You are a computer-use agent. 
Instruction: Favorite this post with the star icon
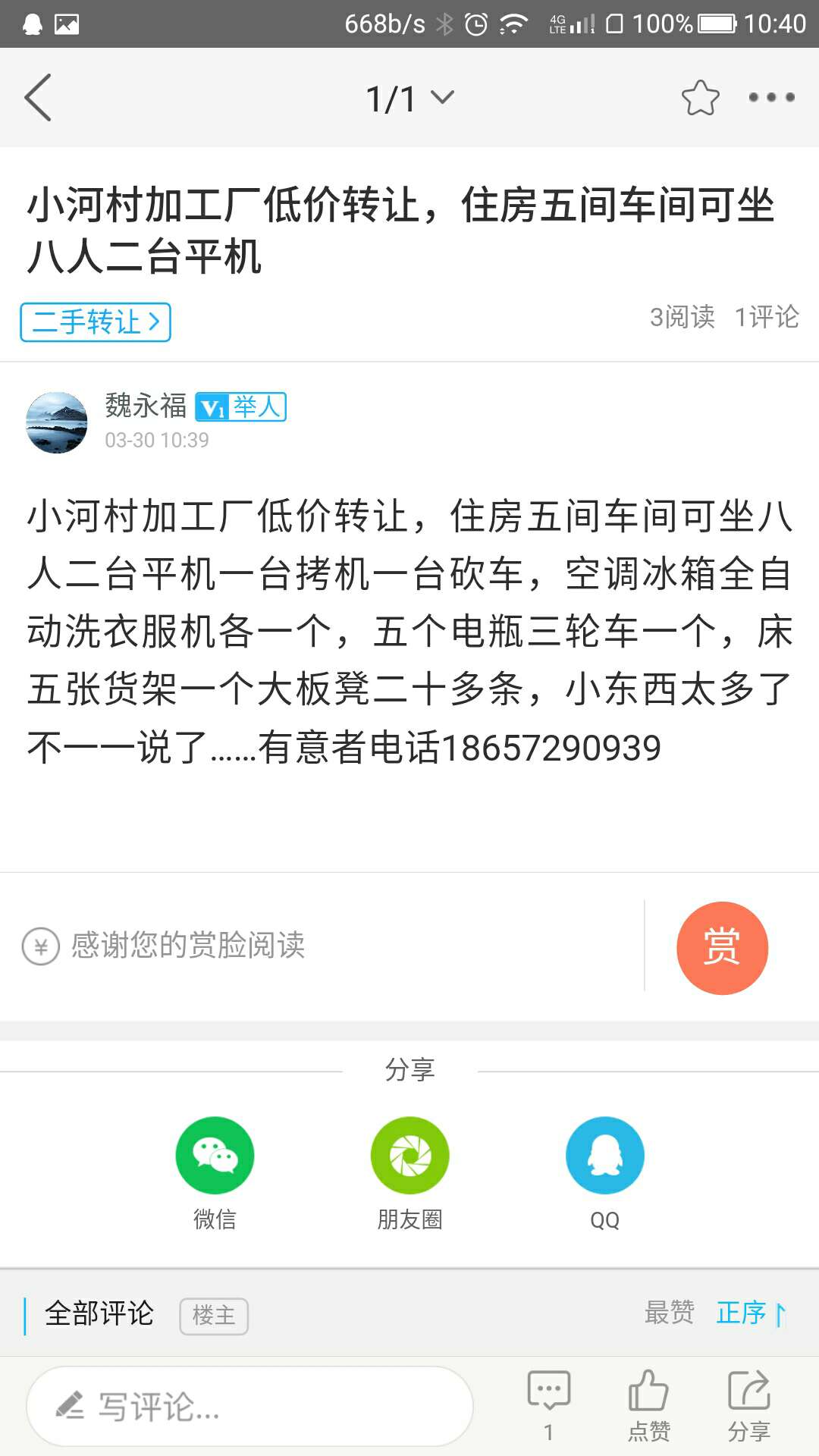(700, 98)
